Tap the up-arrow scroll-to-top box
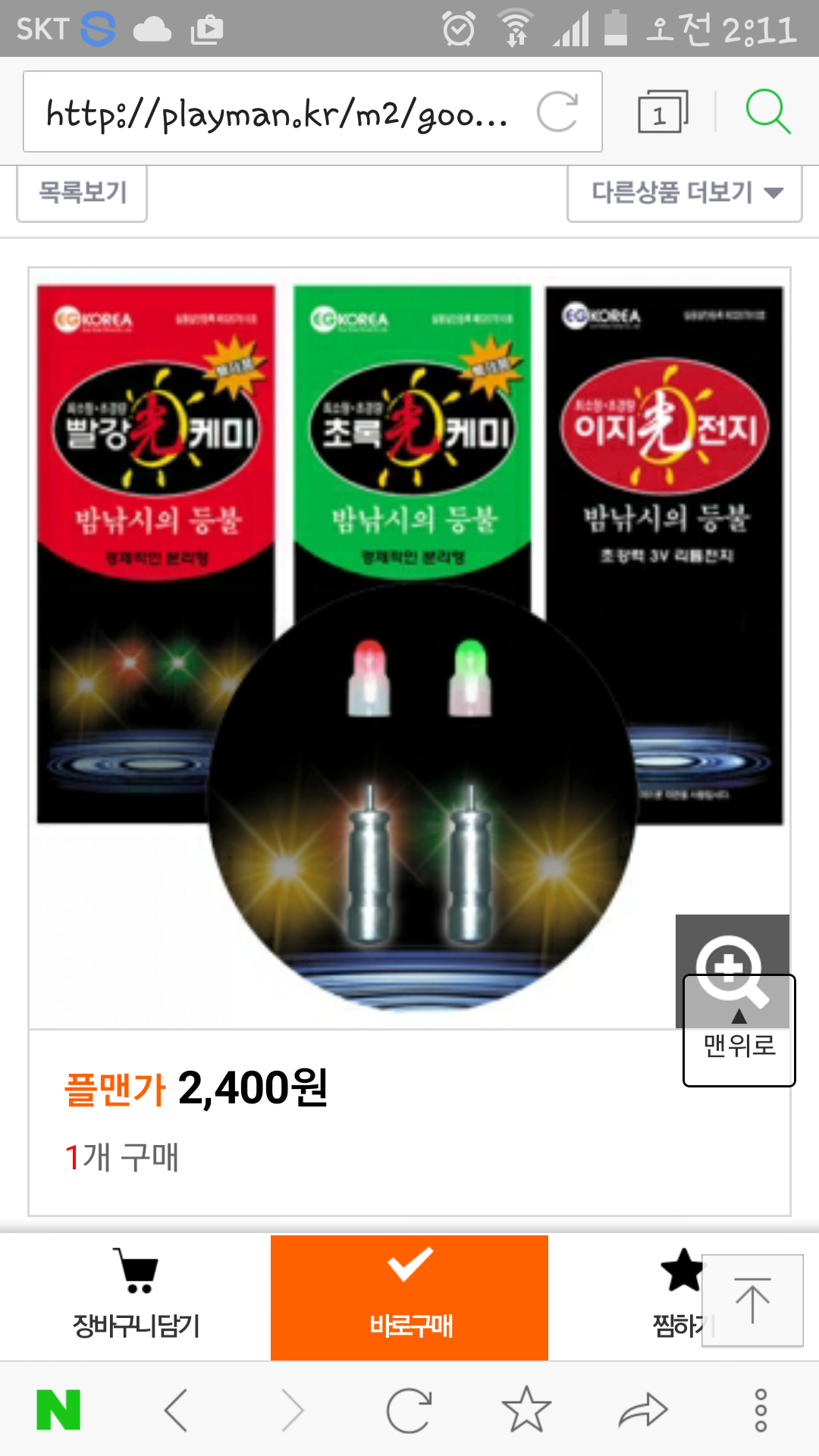The height and width of the screenshot is (1456, 819). pyautogui.click(x=752, y=1301)
